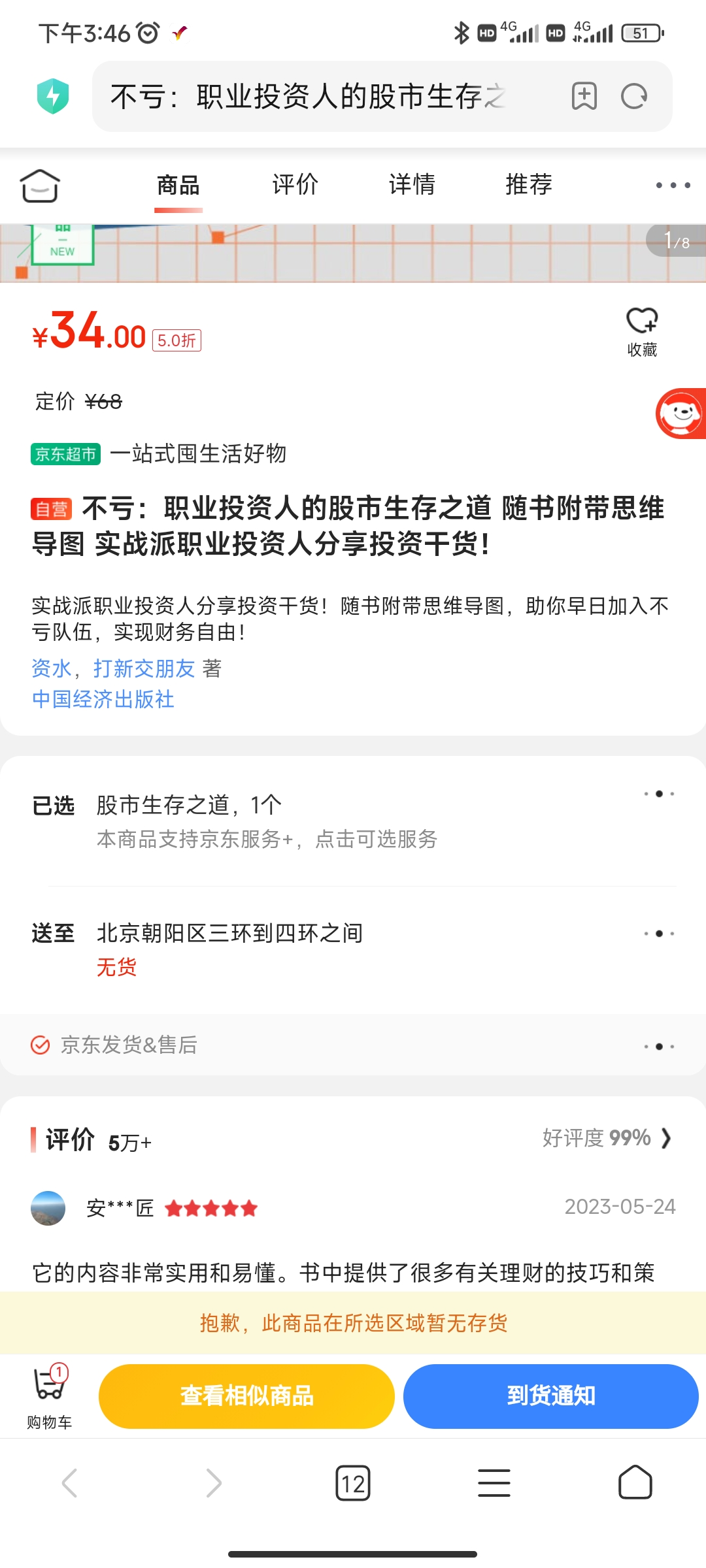This screenshot has height=1568, width=706.
Task: Open the 已选 selection options row
Action: point(353,821)
